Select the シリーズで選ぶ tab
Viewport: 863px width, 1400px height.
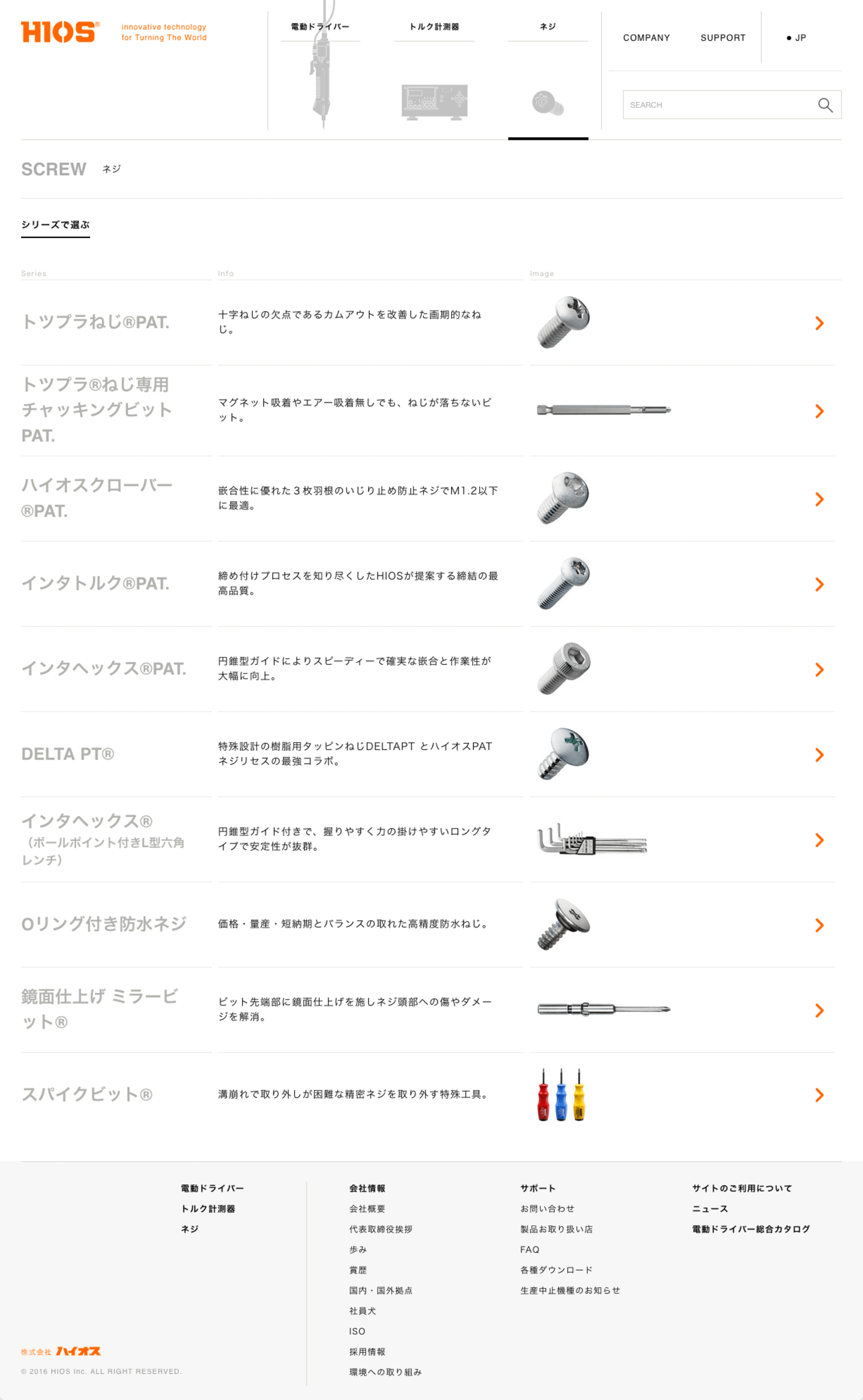coord(55,225)
